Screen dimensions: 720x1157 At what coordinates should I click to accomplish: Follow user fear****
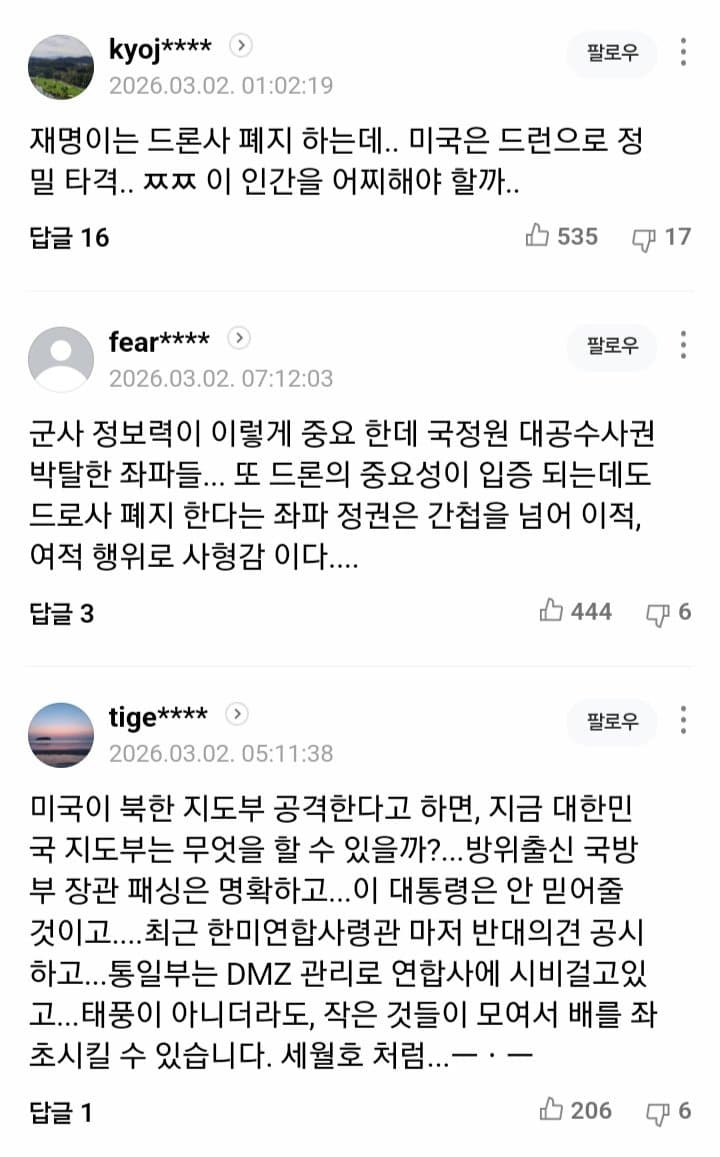click(612, 347)
